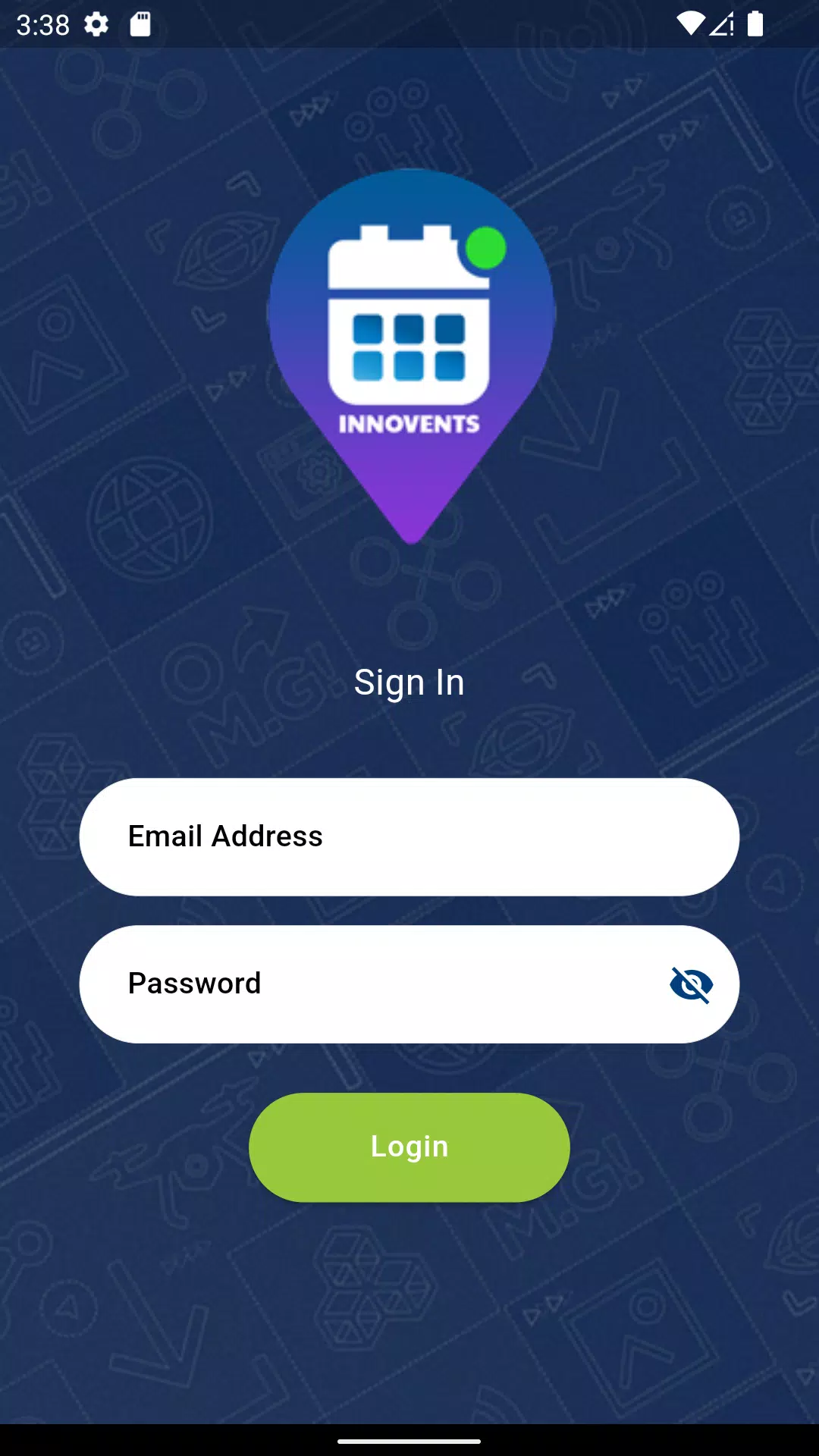Tap the SD card icon in status bar

pos(140,24)
